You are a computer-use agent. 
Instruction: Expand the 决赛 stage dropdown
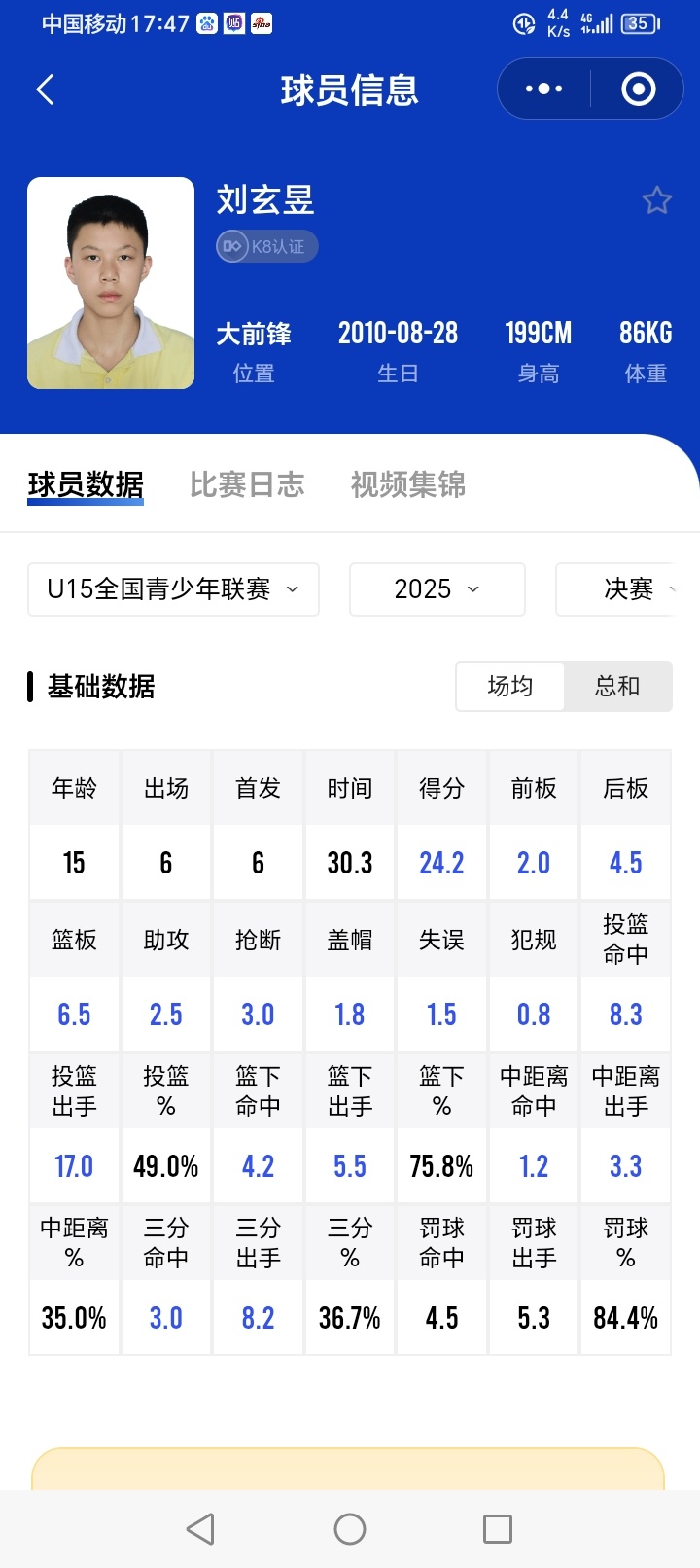[x=628, y=589]
